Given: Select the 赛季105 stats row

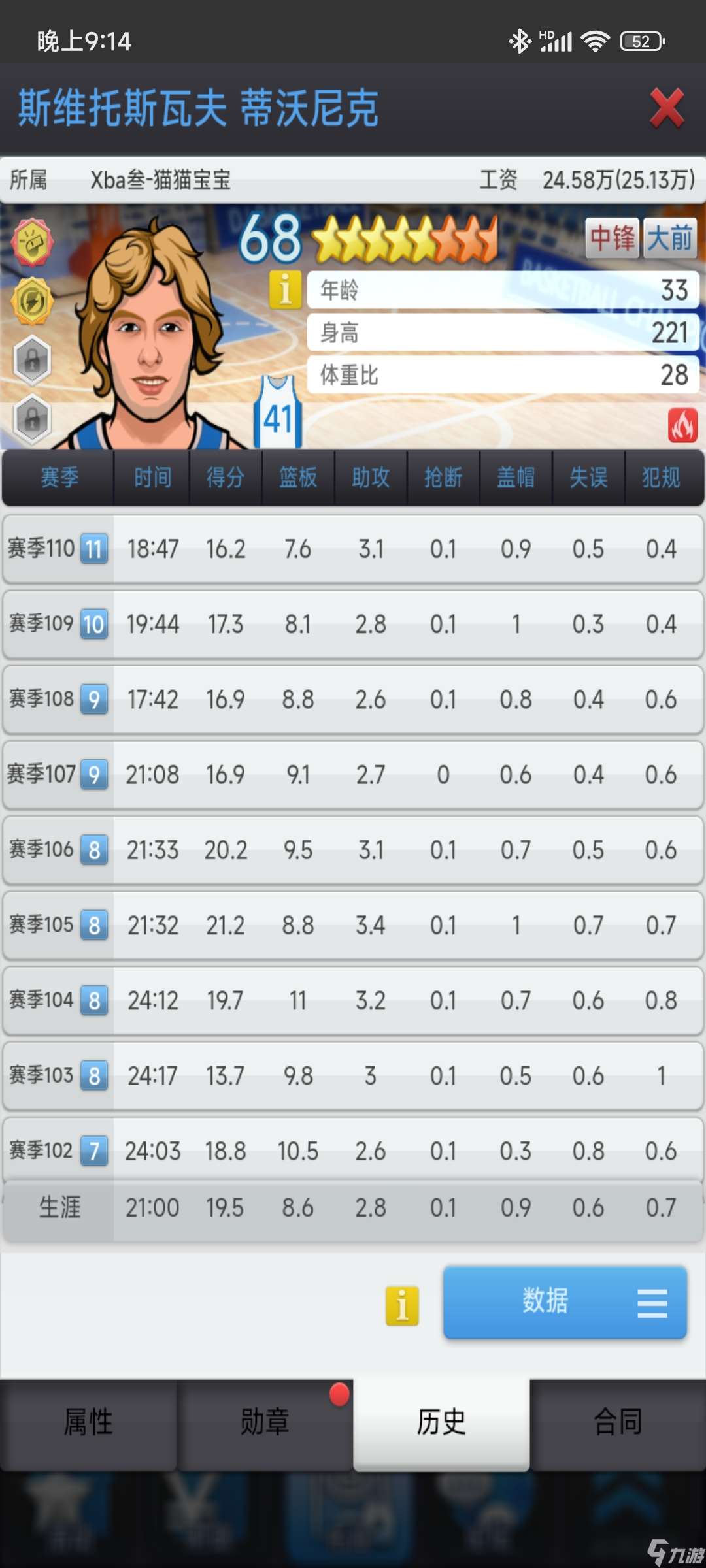Looking at the screenshot, I should tap(353, 925).
